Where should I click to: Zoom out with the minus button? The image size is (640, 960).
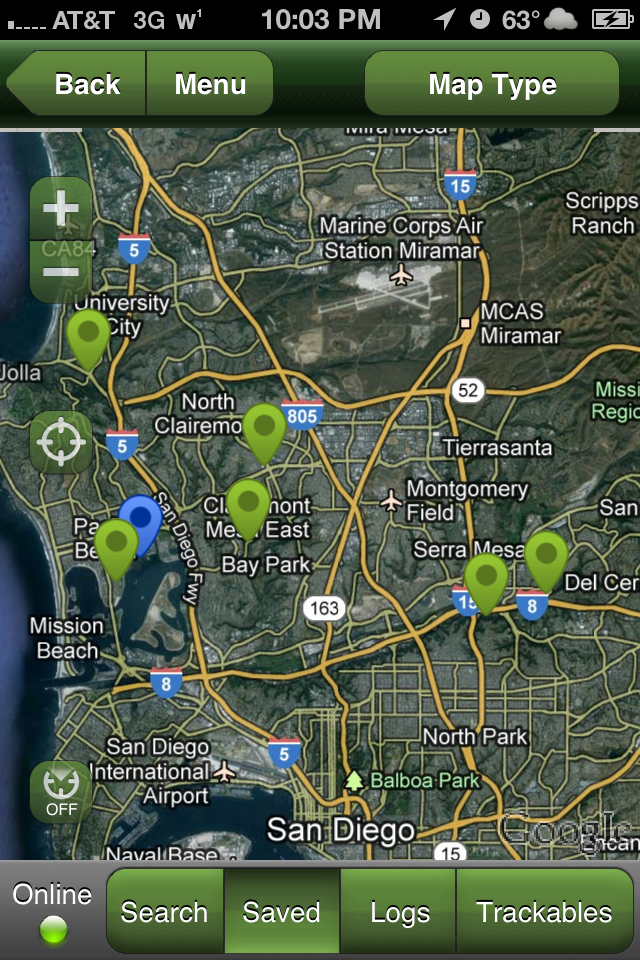61,272
